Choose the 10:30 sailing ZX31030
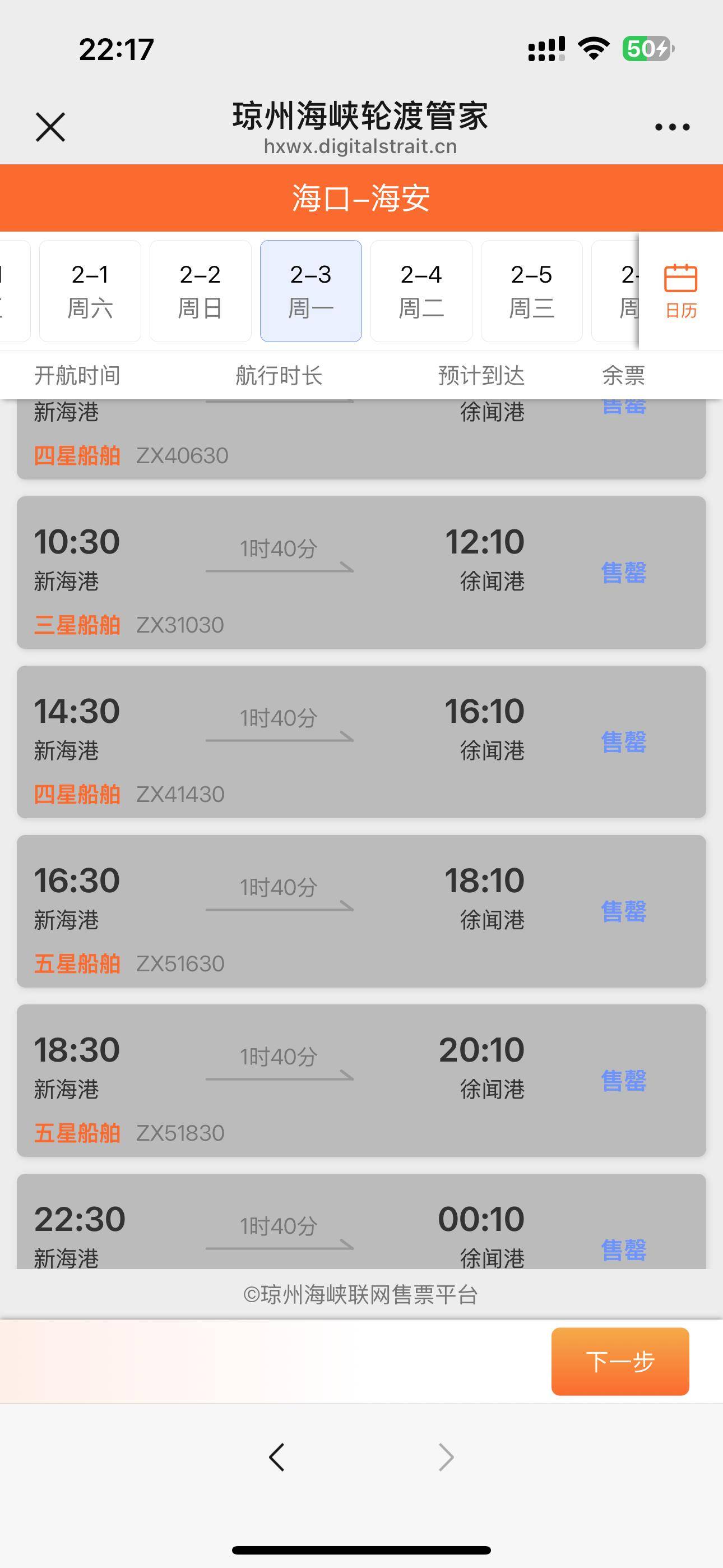 click(x=361, y=572)
